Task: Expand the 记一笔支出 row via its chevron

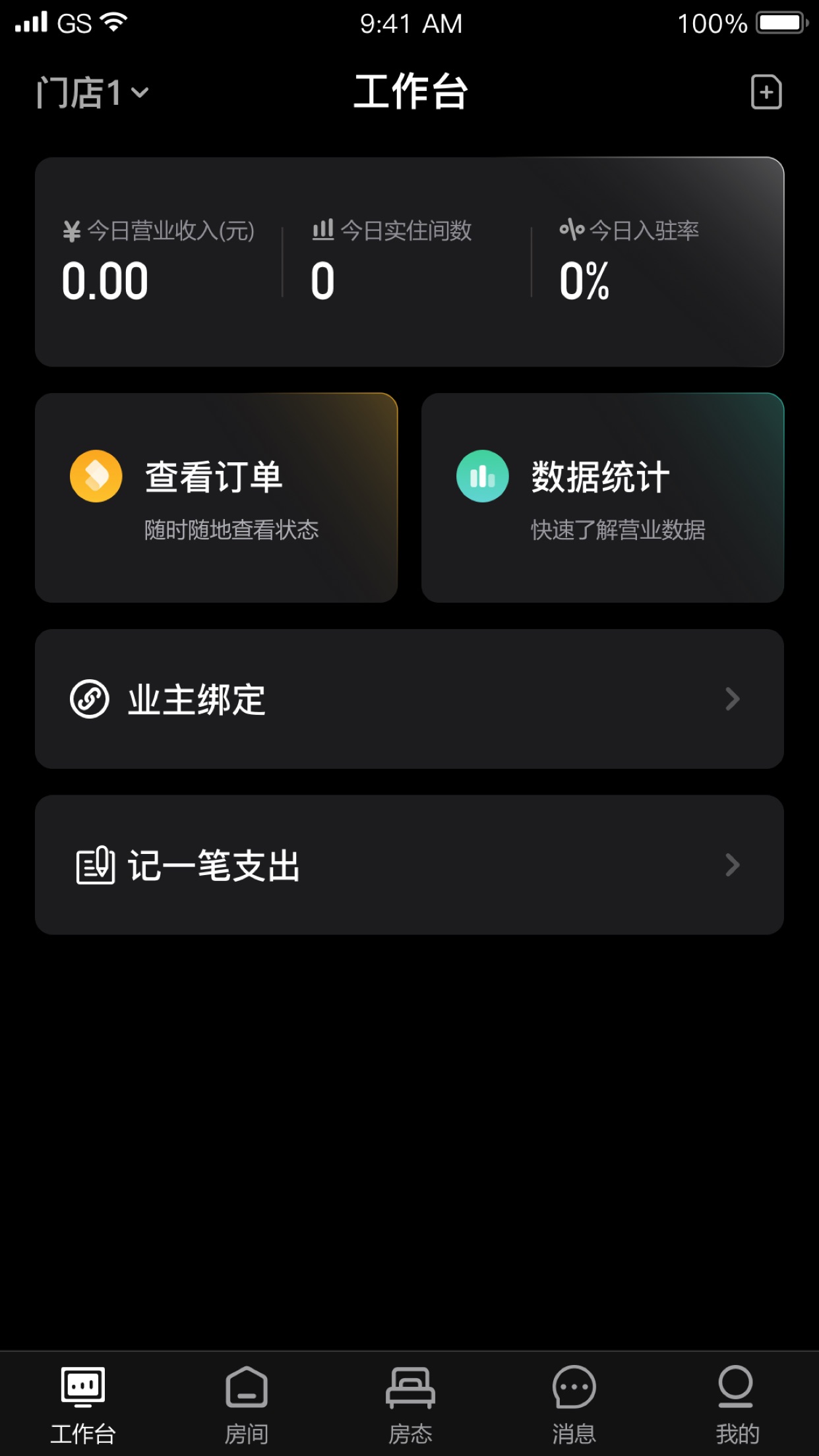Action: pyautogui.click(x=733, y=866)
